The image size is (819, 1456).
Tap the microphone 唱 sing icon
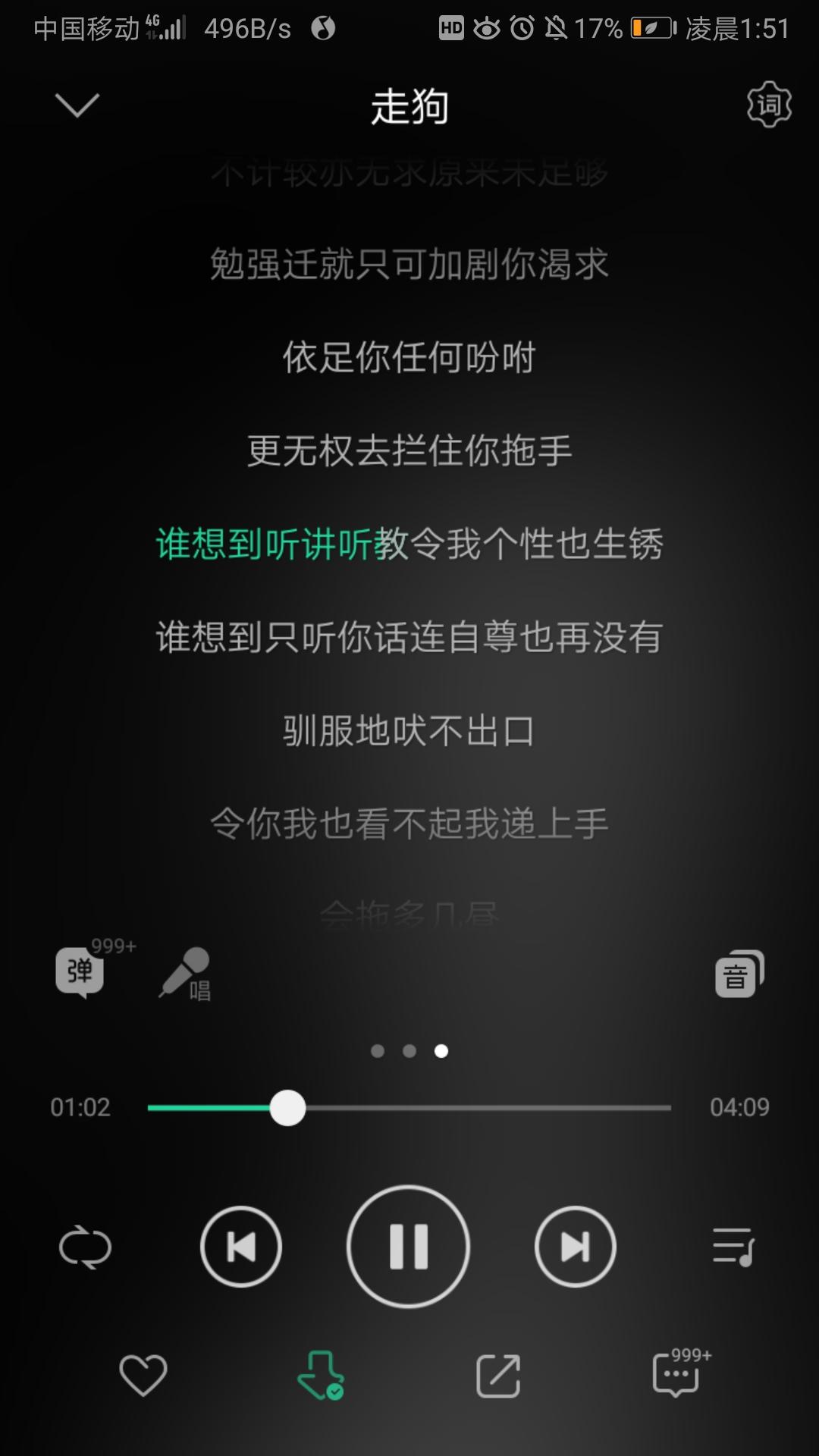184,974
